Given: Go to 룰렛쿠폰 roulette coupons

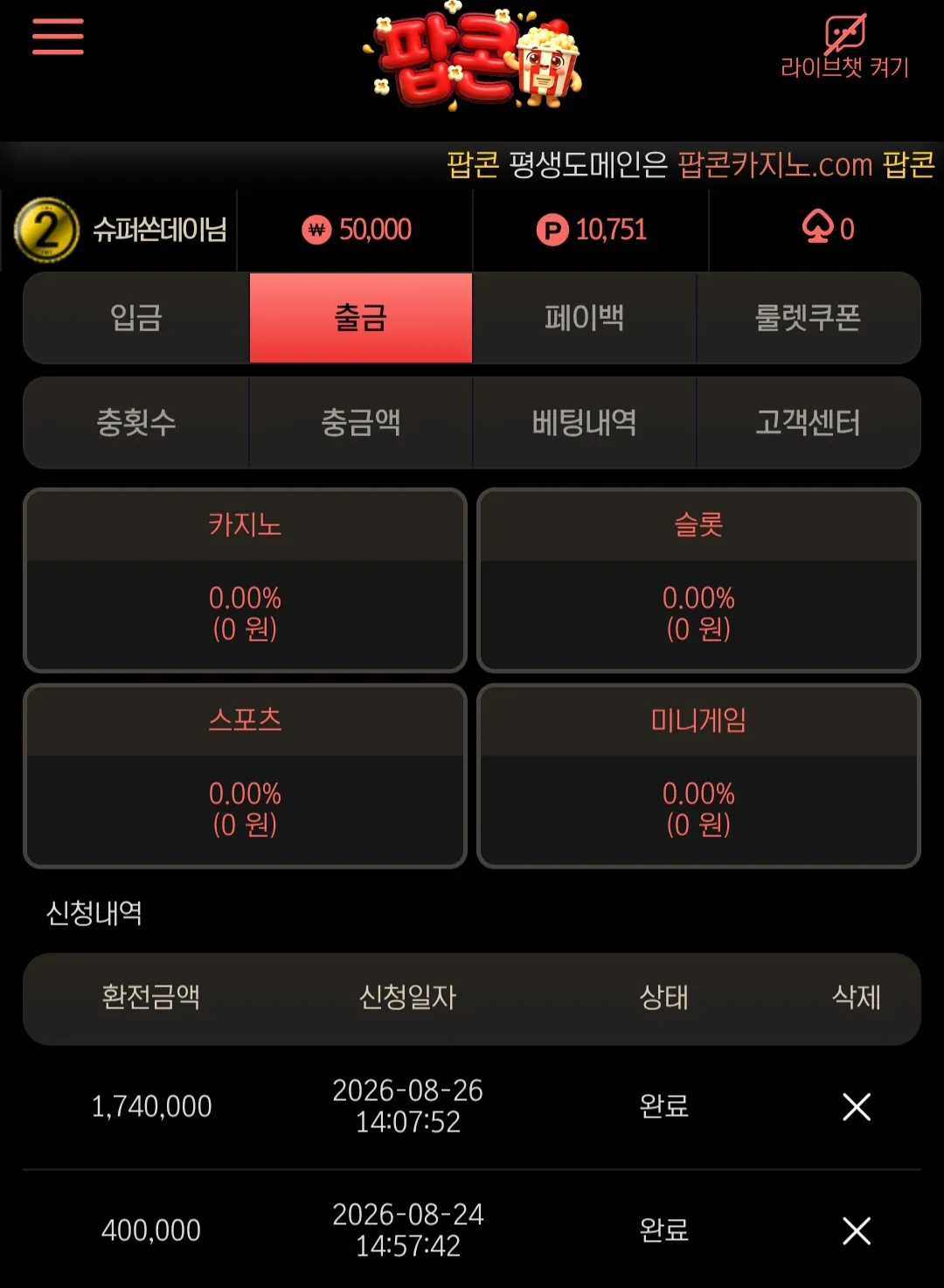Looking at the screenshot, I should 809,317.
